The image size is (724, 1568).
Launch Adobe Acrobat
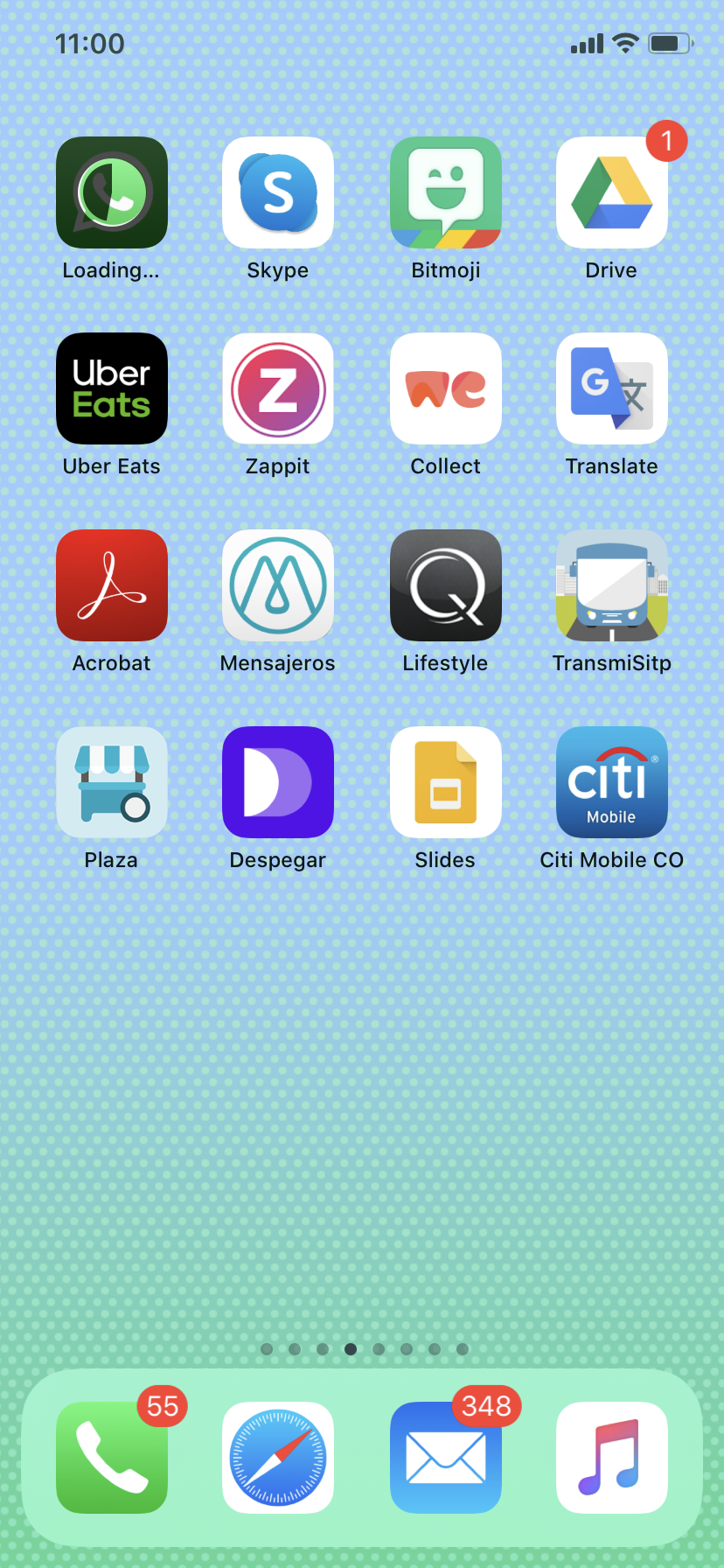tap(112, 585)
